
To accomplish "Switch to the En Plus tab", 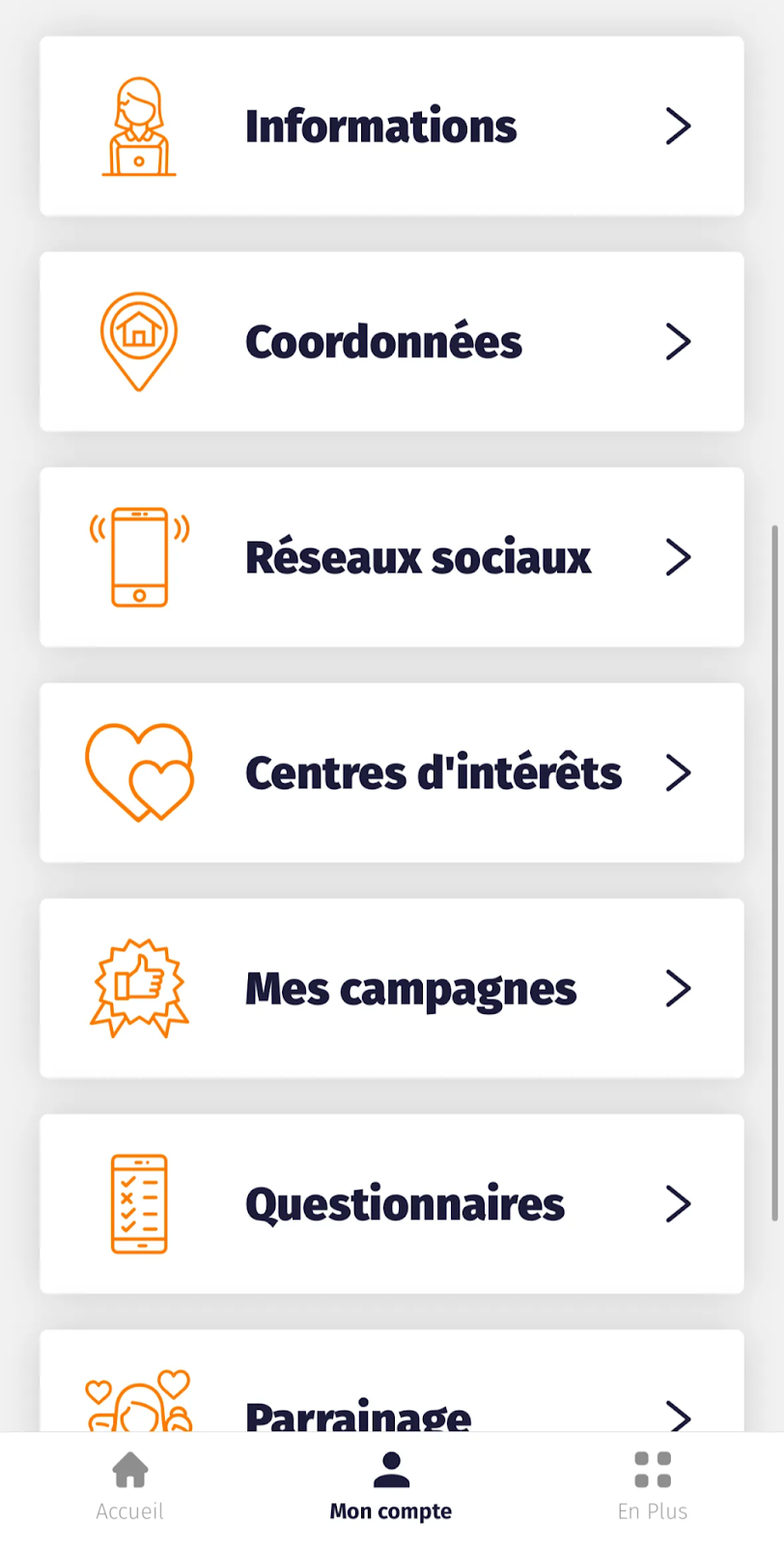I will [653, 1487].
